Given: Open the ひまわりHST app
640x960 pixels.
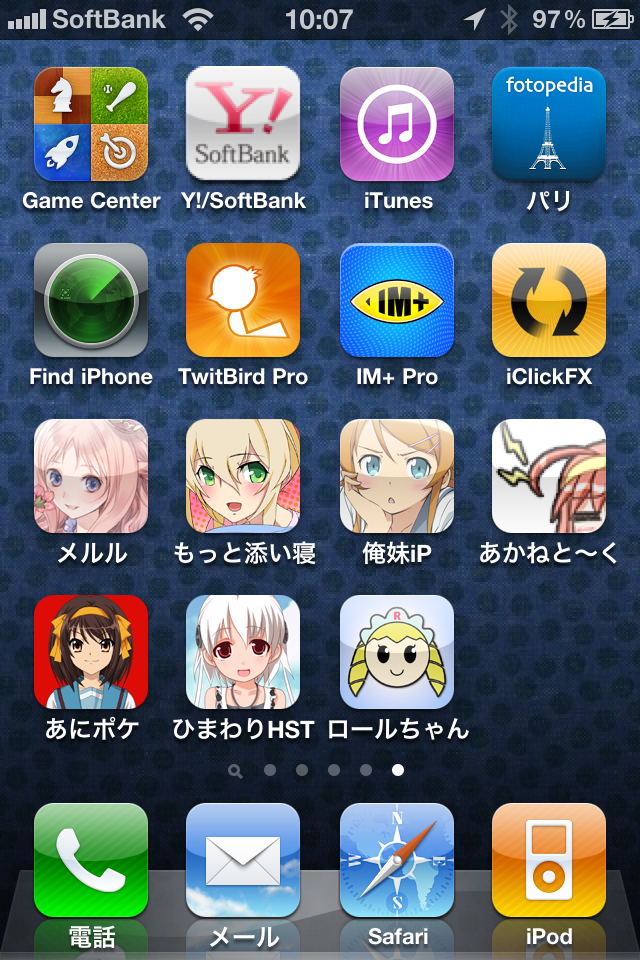Looking at the screenshot, I should point(243,652).
